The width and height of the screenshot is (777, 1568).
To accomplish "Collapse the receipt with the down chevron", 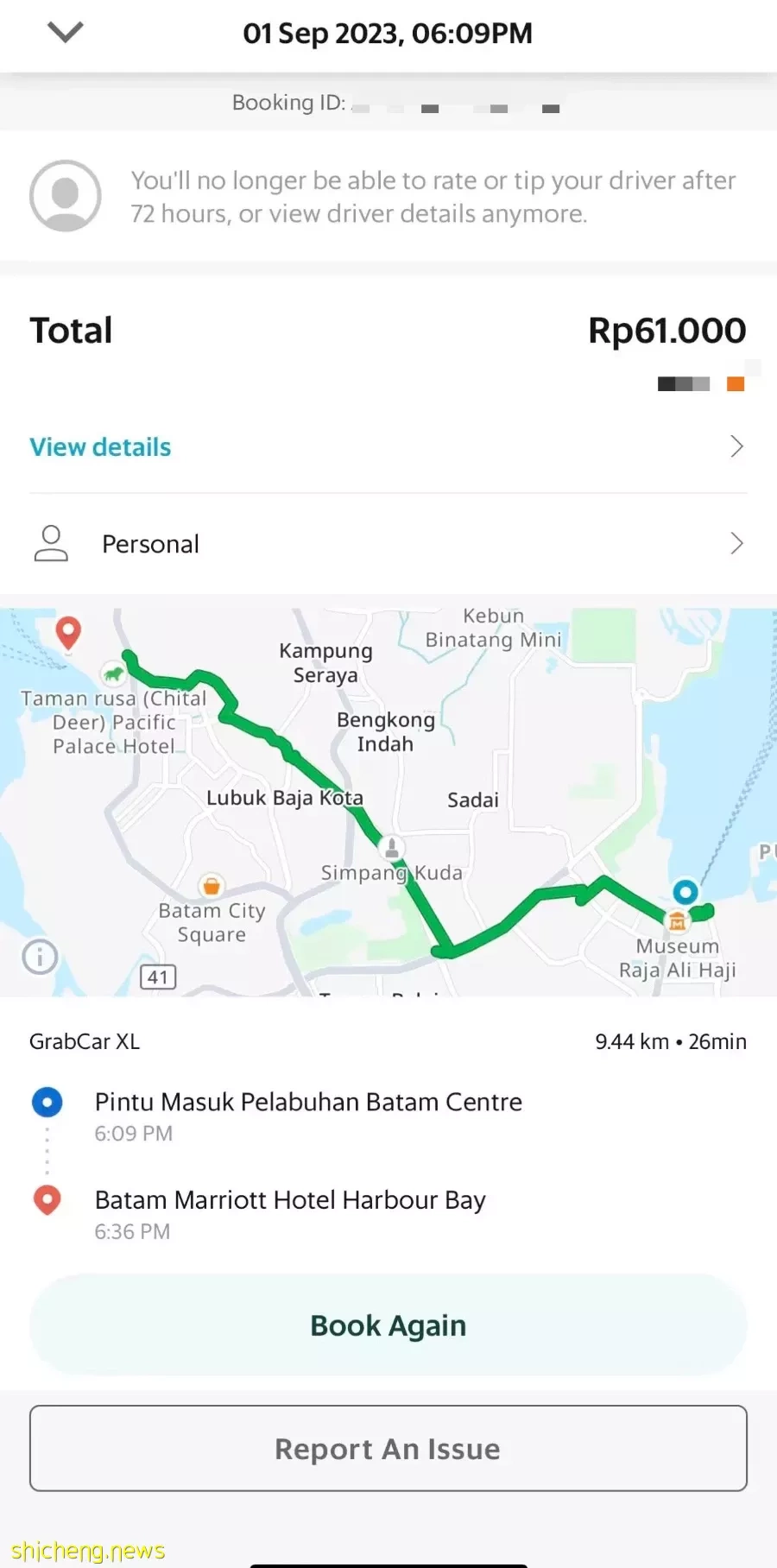I will point(66,33).
